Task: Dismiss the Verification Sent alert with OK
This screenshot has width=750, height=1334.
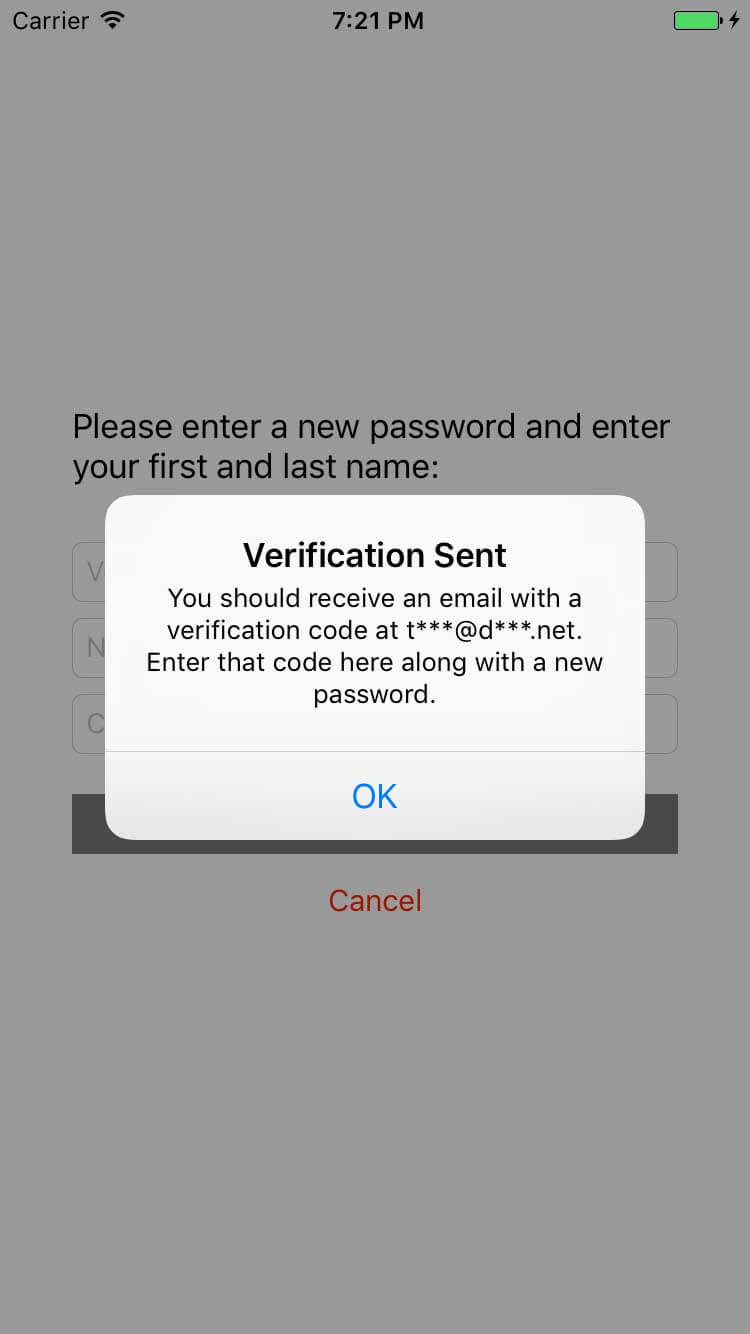Action: click(x=375, y=796)
